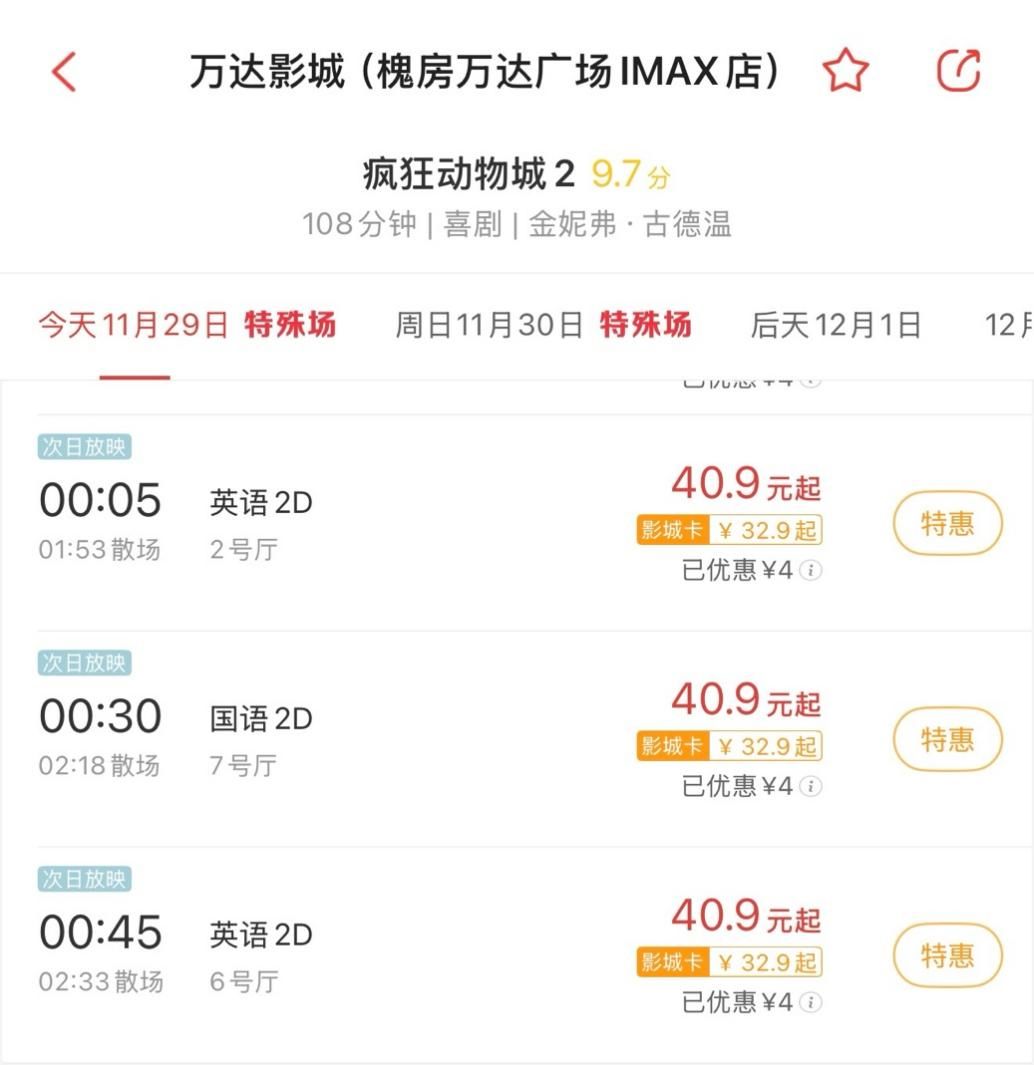
Task: Tap info icon beside 00:45 discount text
Action: (x=812, y=1003)
